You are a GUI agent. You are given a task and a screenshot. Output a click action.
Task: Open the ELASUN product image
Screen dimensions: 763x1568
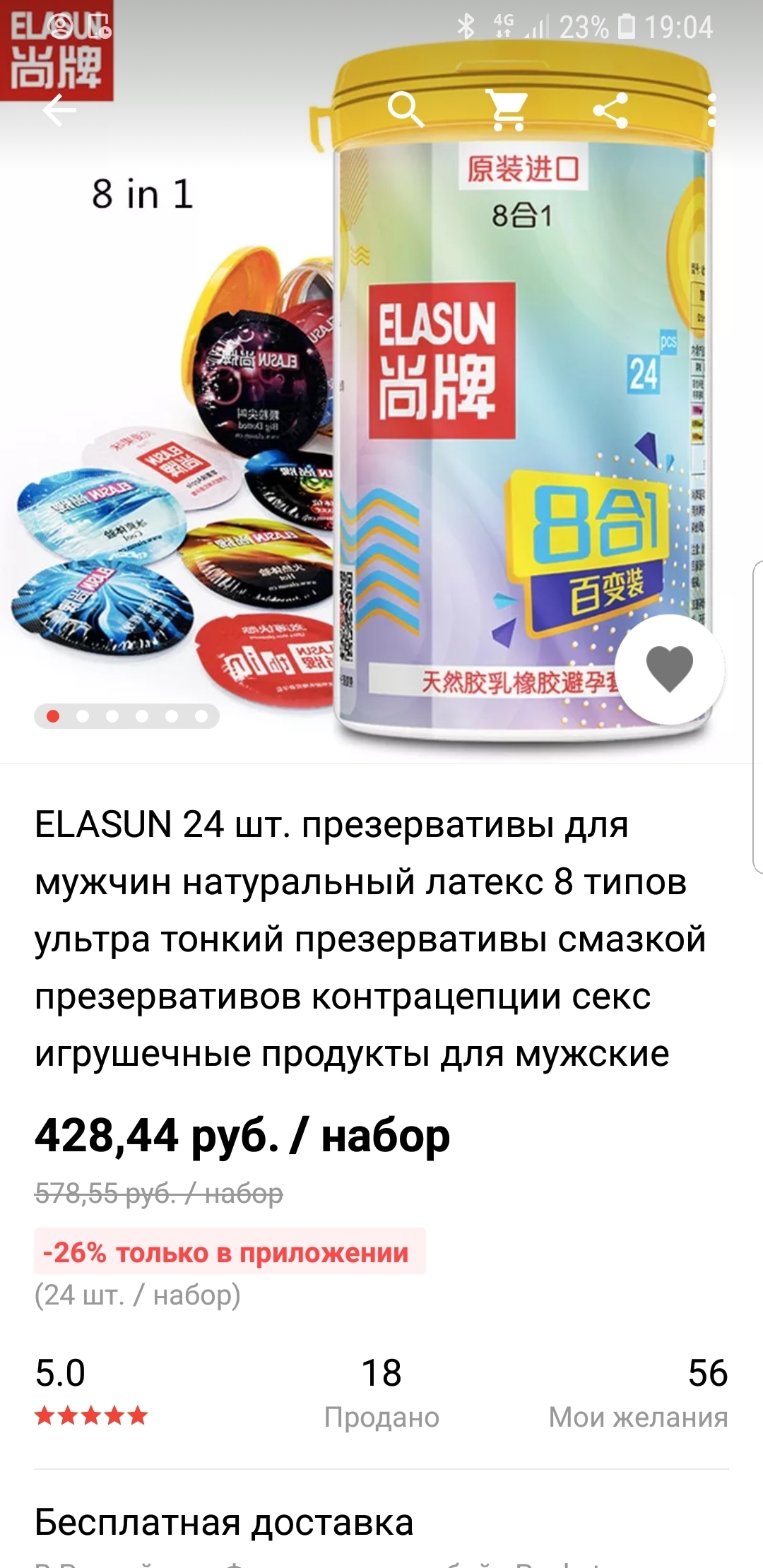tap(381, 396)
